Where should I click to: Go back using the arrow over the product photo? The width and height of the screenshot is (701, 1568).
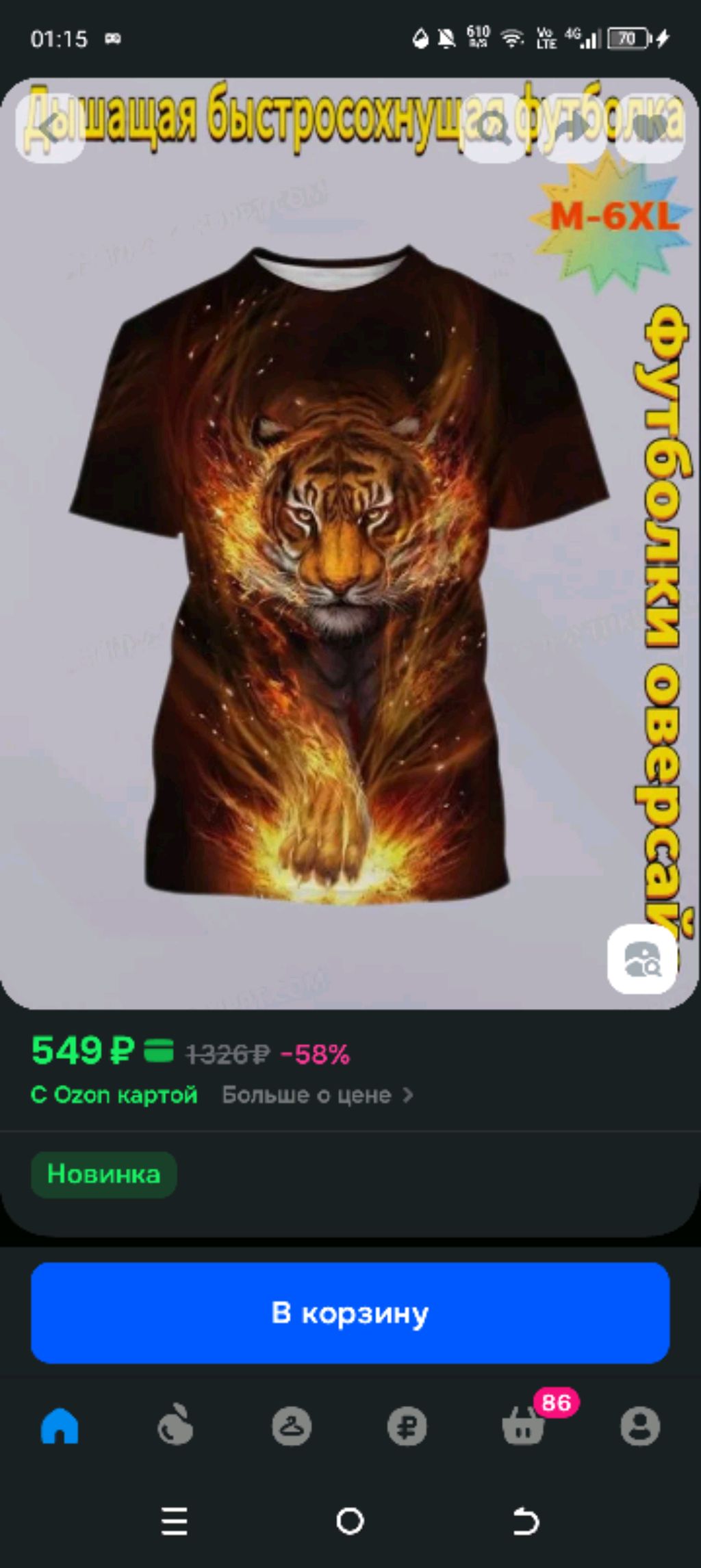(50, 128)
